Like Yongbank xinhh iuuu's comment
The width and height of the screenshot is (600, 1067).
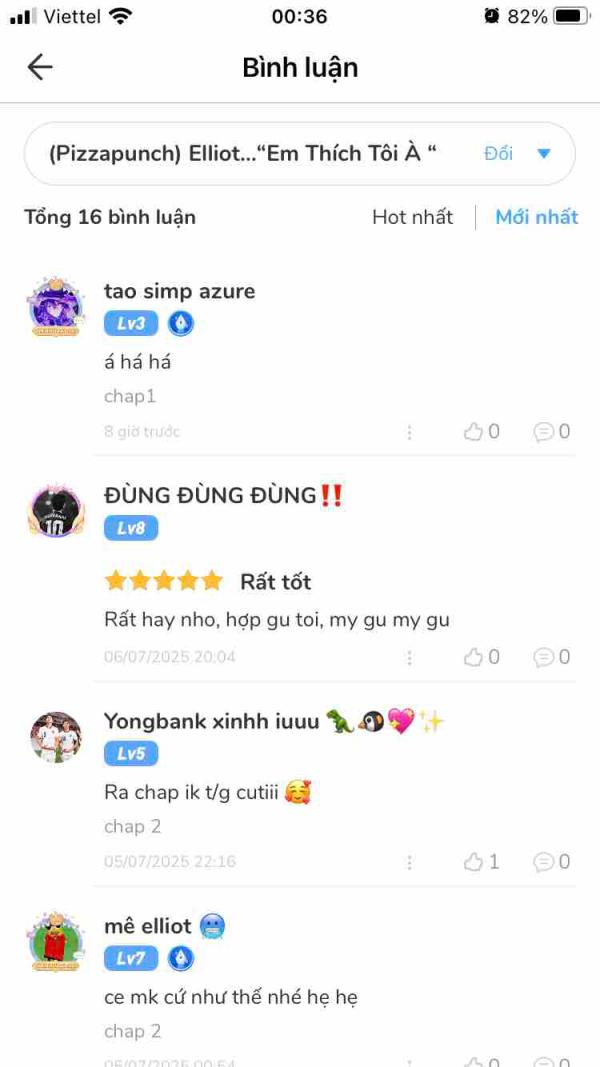[x=482, y=861]
